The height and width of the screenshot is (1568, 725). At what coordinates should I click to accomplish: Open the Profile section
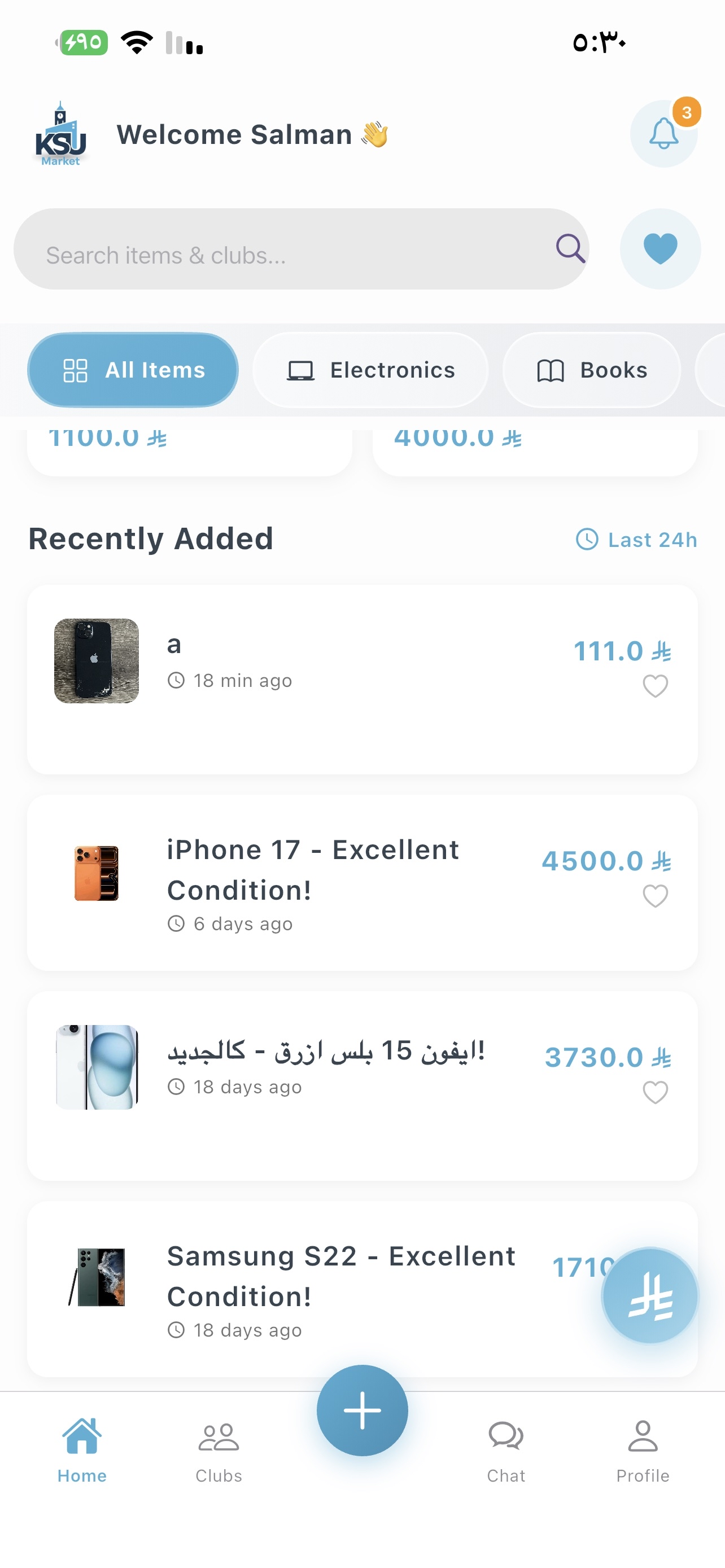tap(644, 1455)
